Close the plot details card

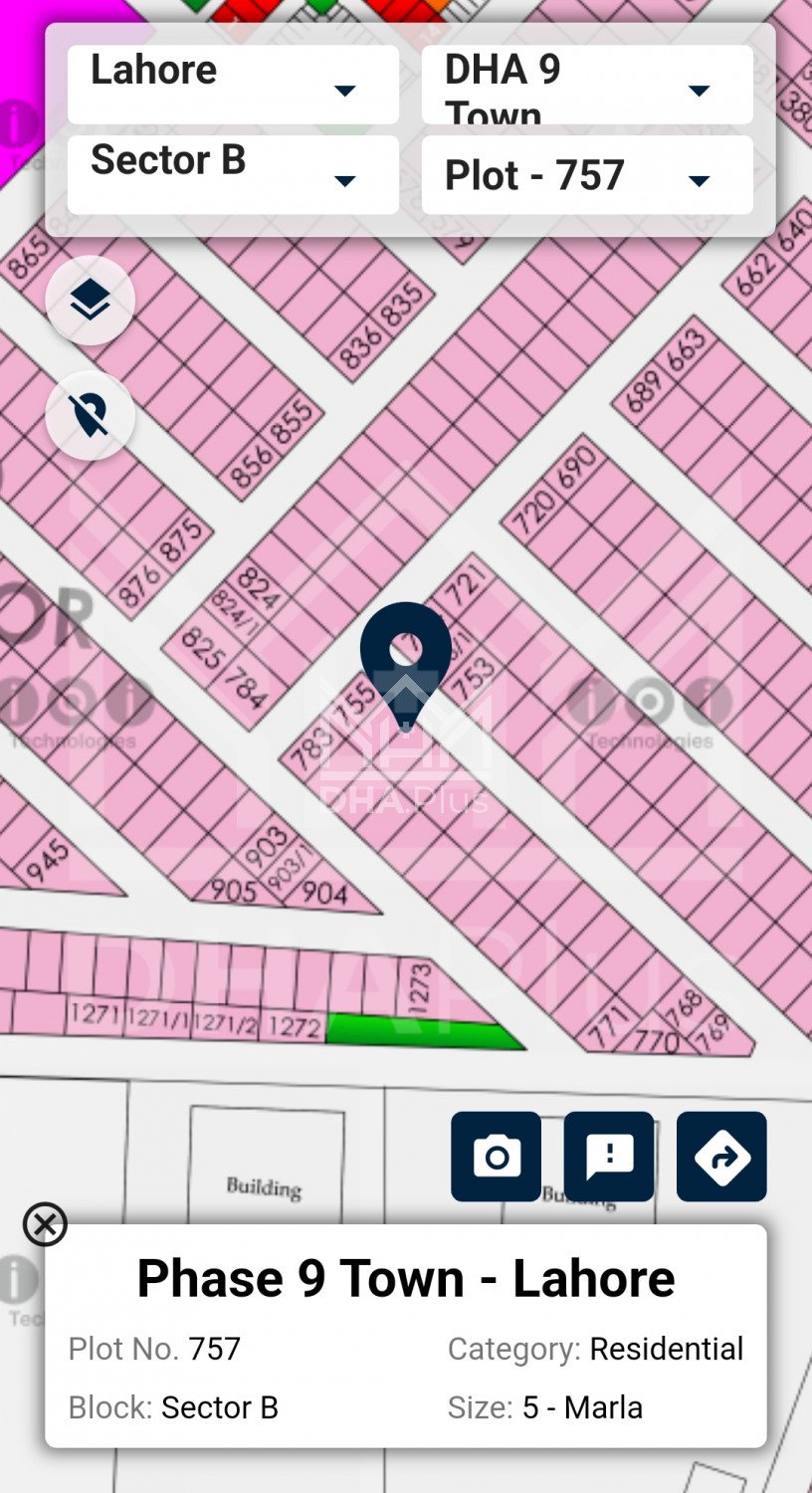coord(45,1224)
